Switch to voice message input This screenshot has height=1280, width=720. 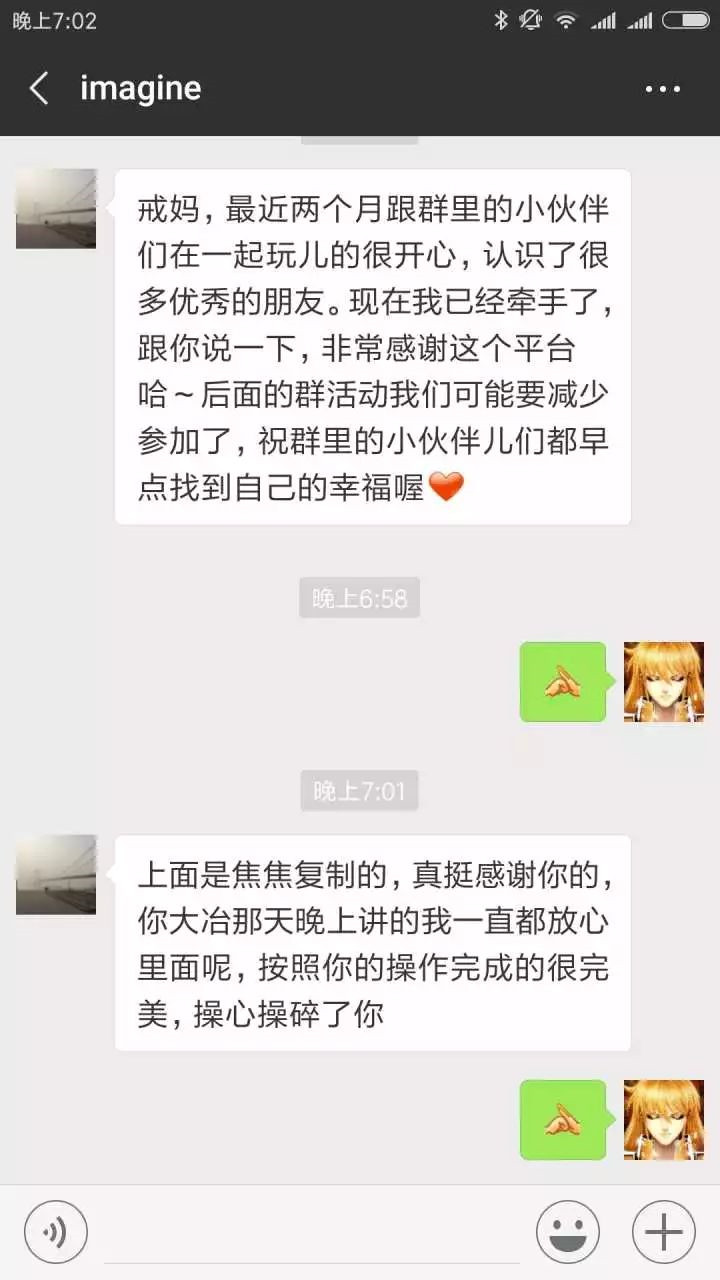56,1231
